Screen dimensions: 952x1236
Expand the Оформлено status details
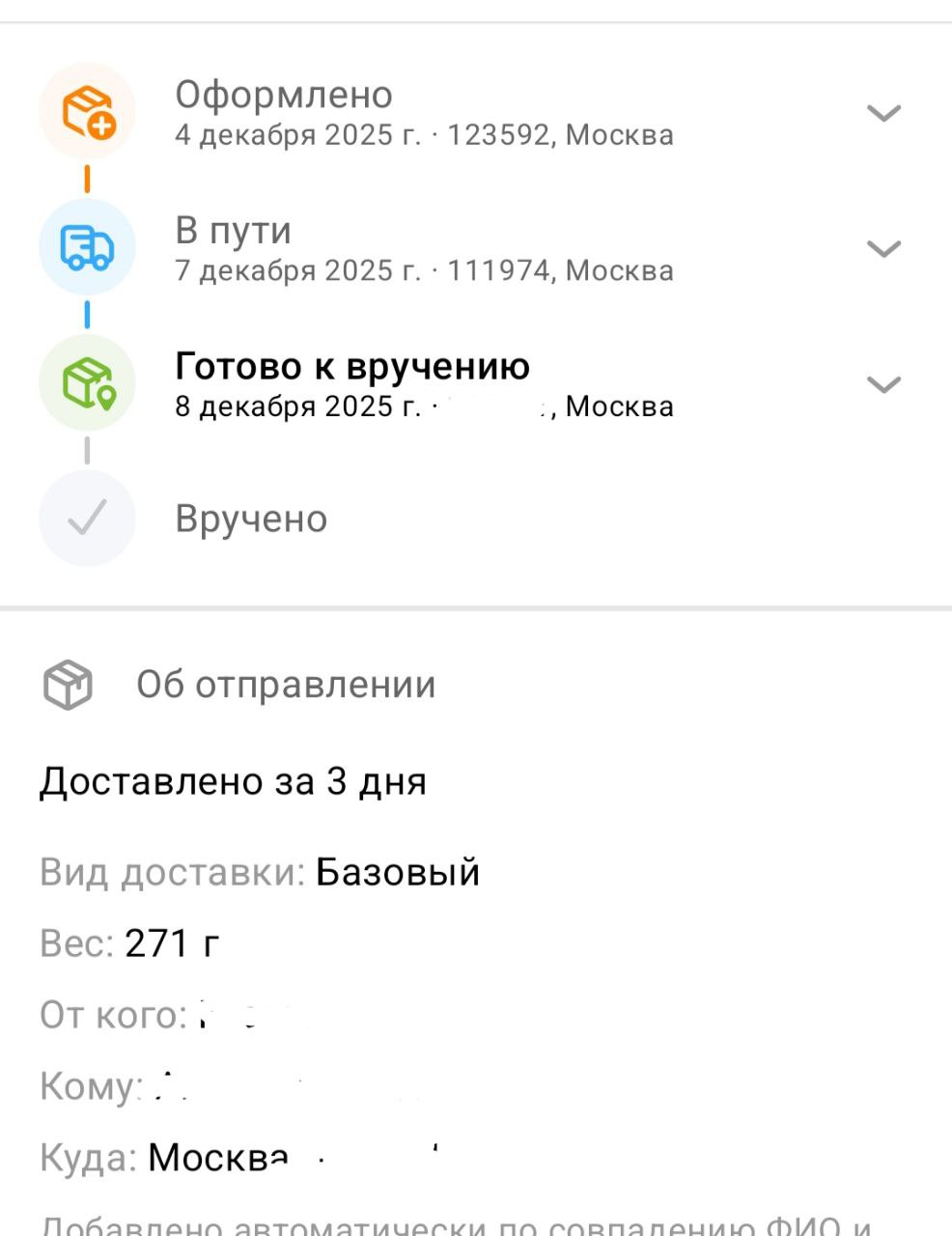point(883,113)
